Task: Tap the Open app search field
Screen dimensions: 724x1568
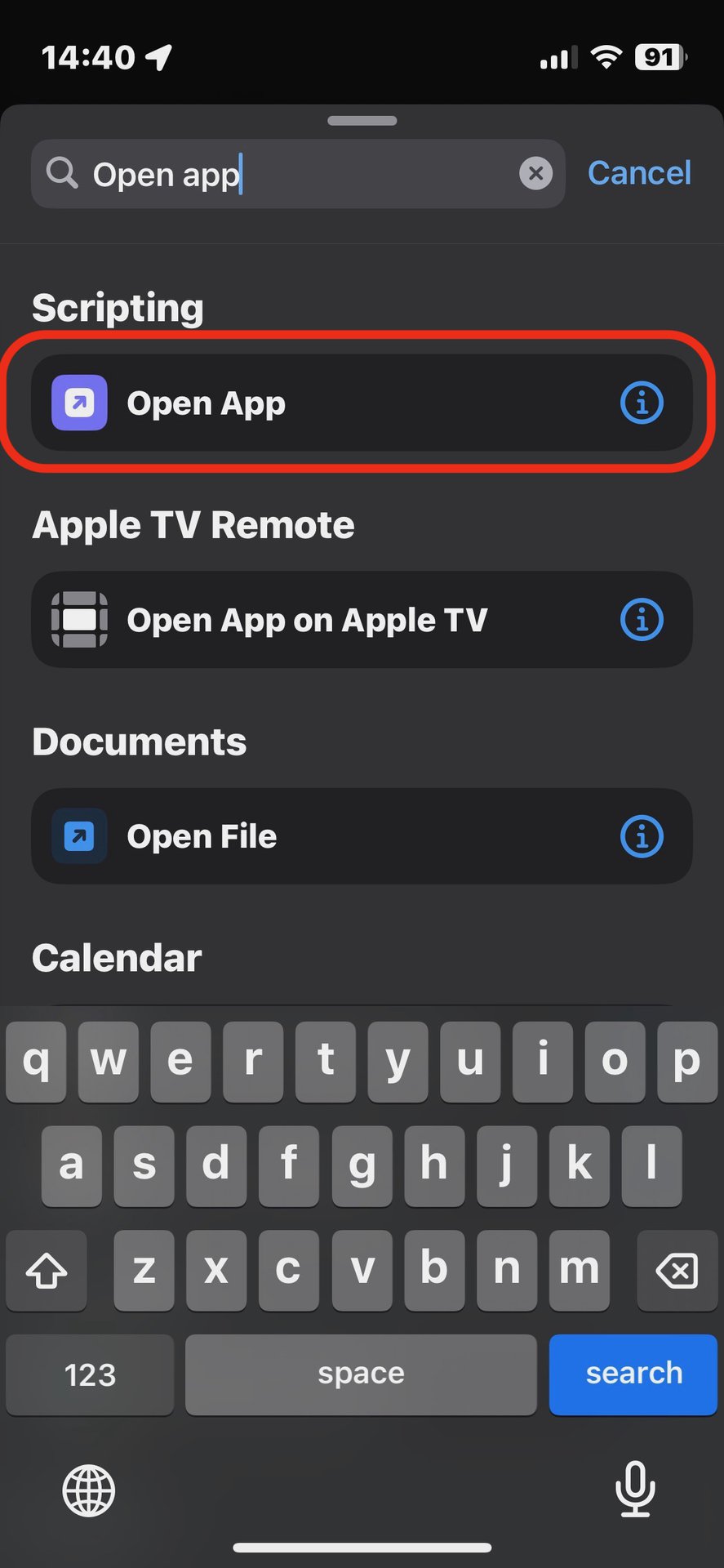Action: point(294,174)
